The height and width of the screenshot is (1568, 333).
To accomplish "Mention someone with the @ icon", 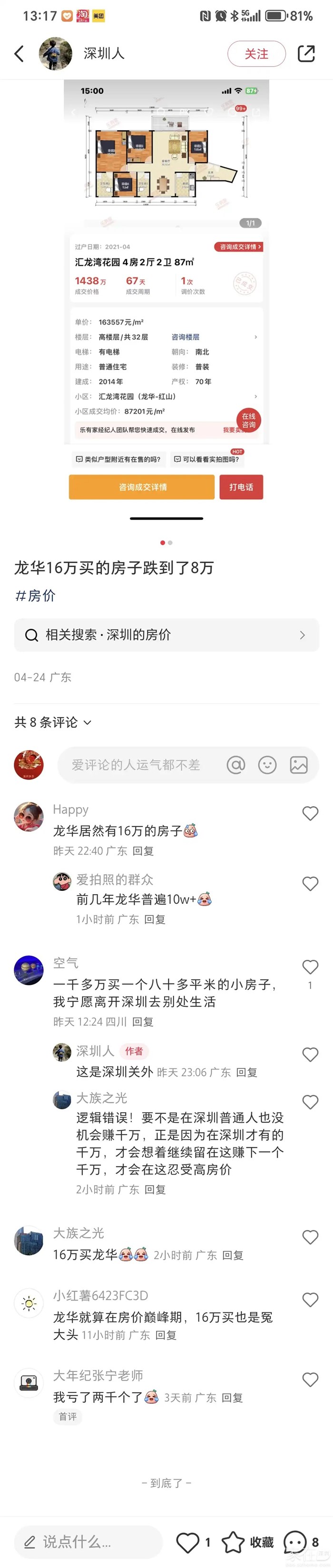I will (235, 765).
